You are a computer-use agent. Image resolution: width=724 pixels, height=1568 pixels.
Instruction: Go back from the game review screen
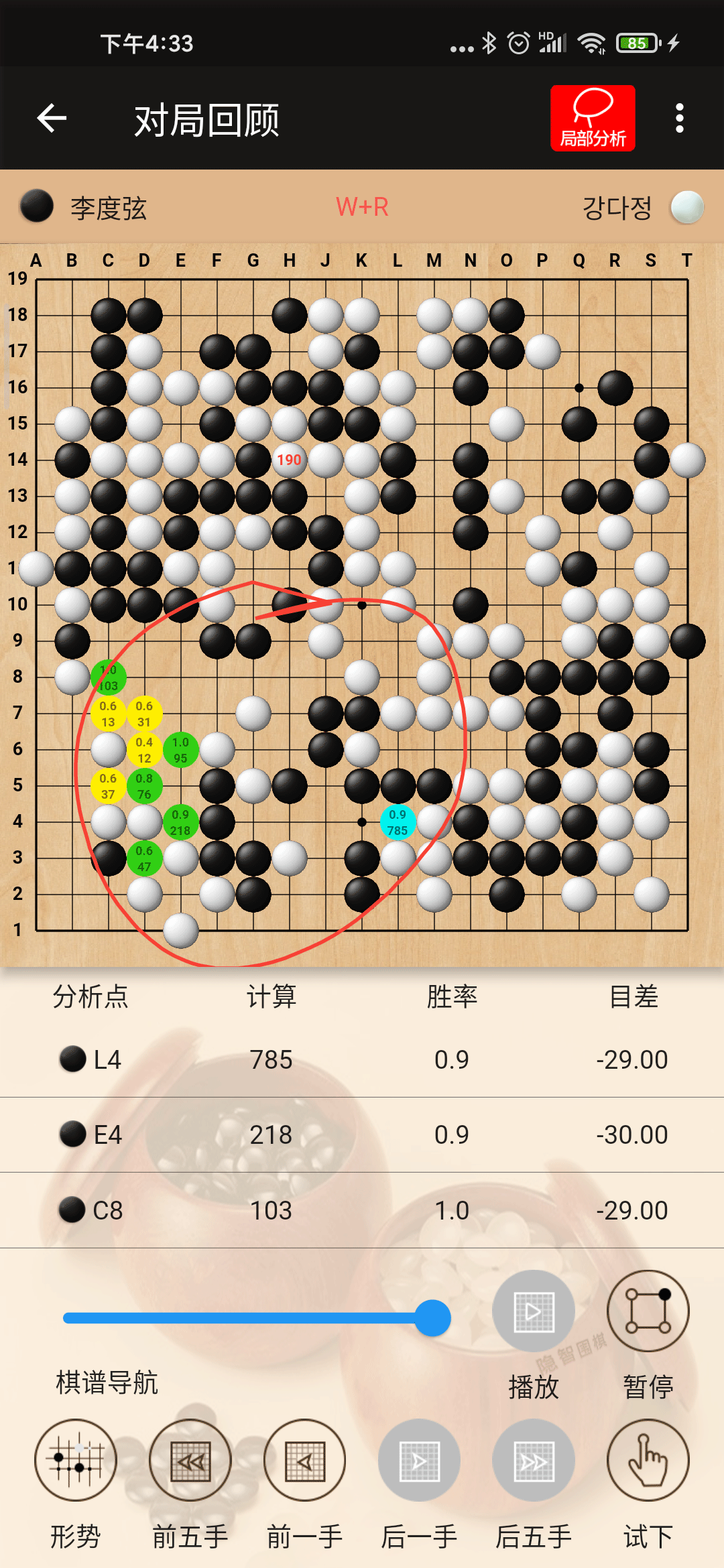pyautogui.click(x=52, y=119)
